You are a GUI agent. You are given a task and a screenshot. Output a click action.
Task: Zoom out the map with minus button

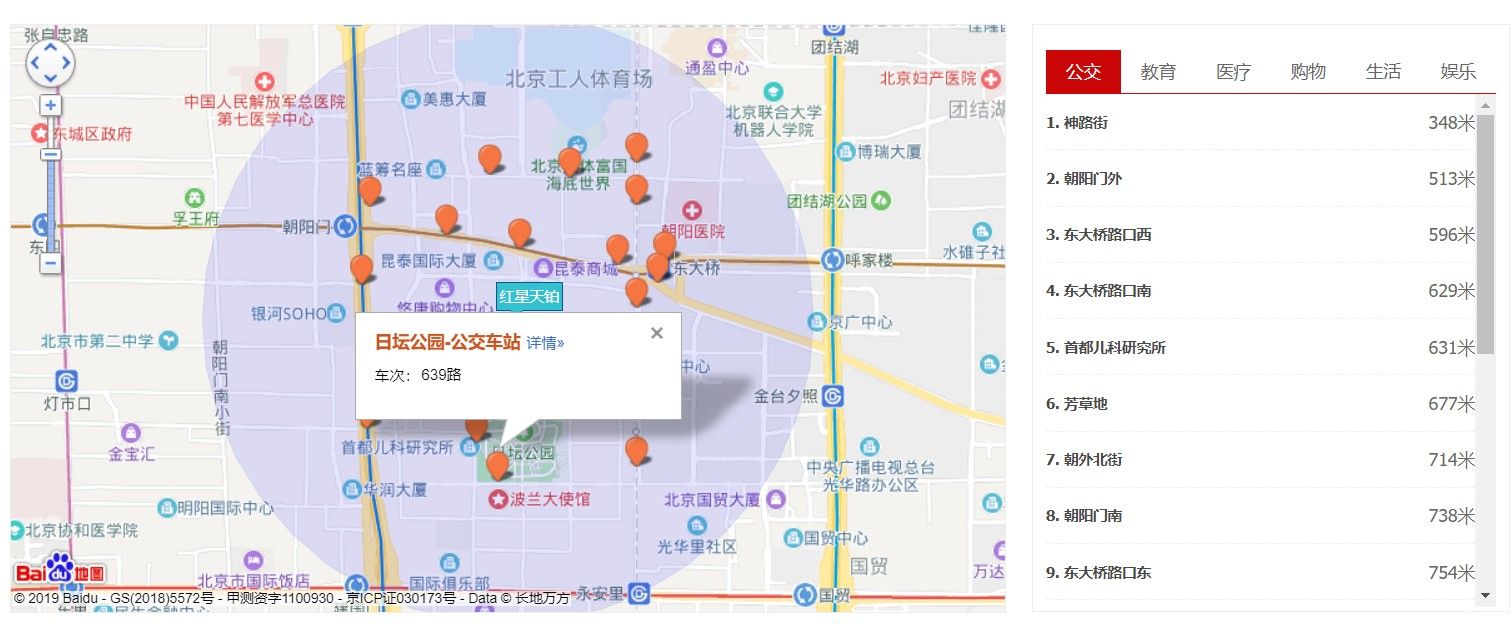[50, 264]
